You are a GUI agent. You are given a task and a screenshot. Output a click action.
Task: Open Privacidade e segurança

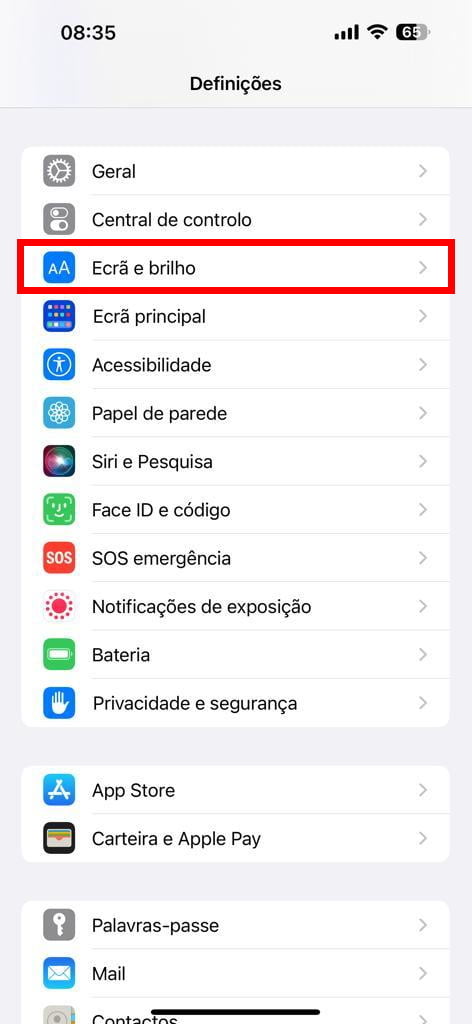[236, 703]
